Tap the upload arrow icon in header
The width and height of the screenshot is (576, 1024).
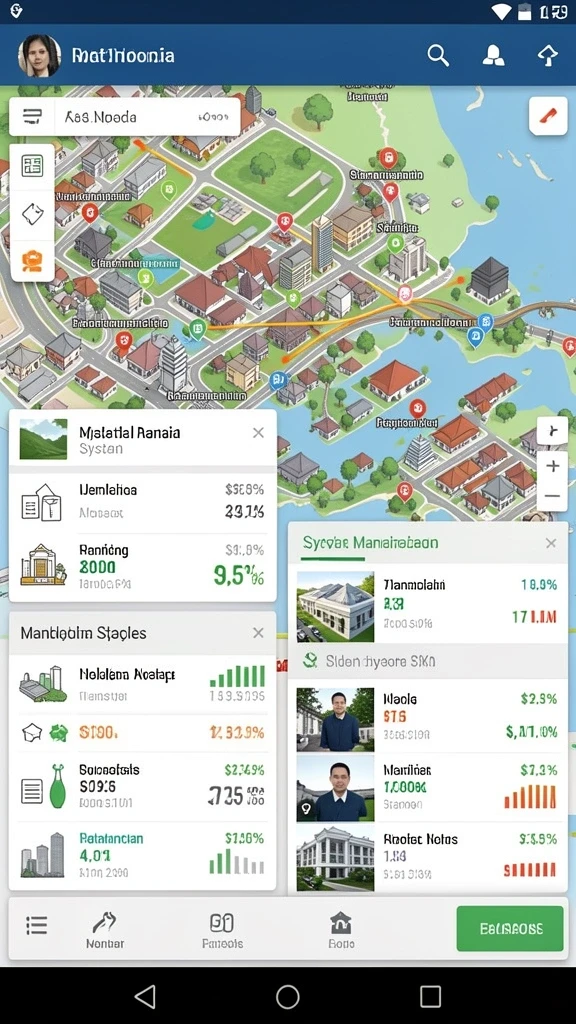(x=547, y=56)
